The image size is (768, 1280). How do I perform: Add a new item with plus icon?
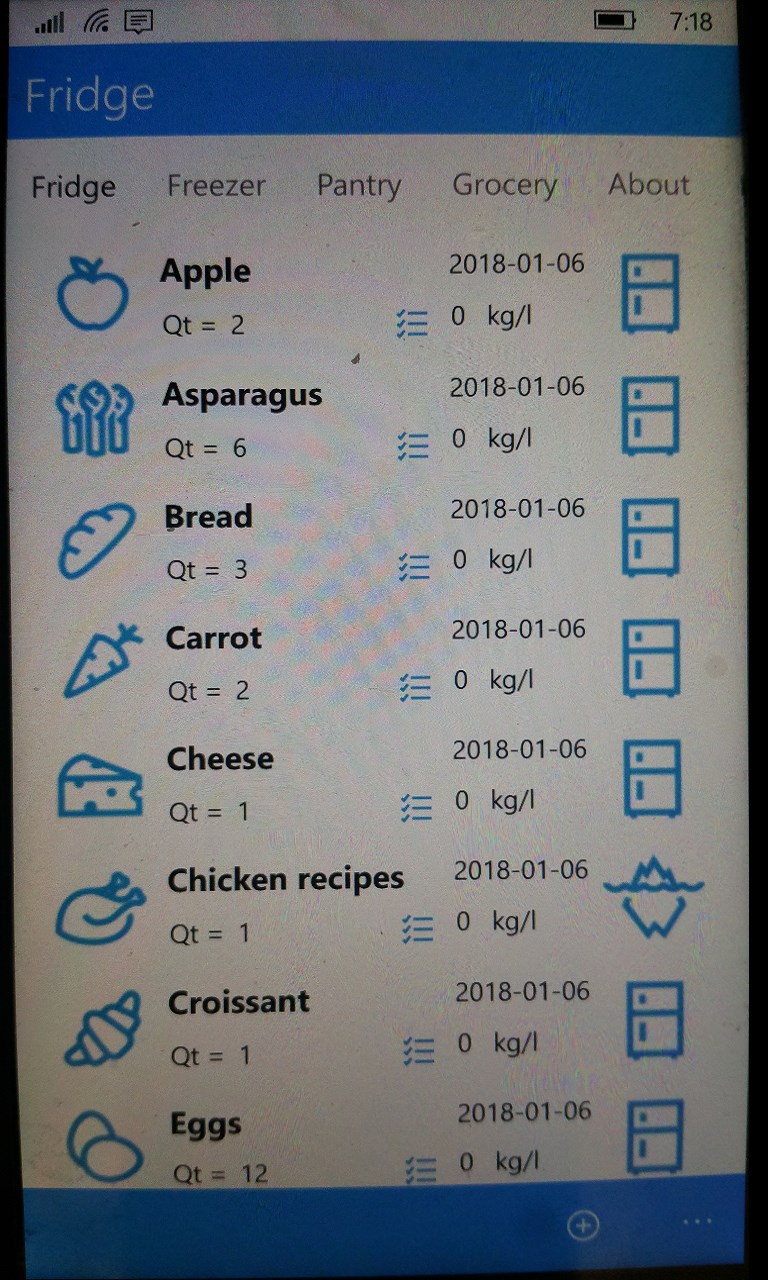tap(583, 1225)
